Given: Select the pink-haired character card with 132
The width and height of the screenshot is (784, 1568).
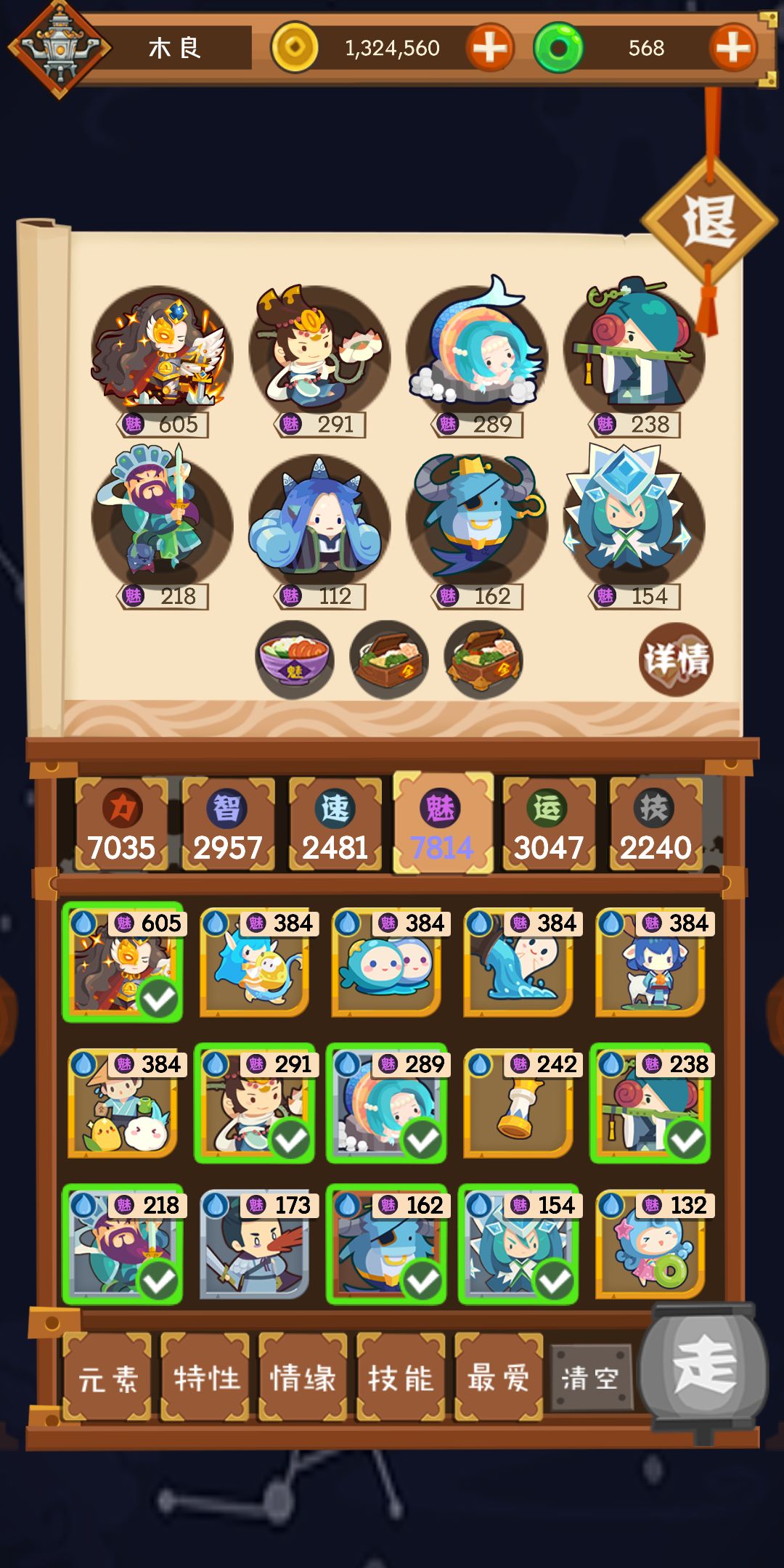Looking at the screenshot, I should [x=650, y=1244].
